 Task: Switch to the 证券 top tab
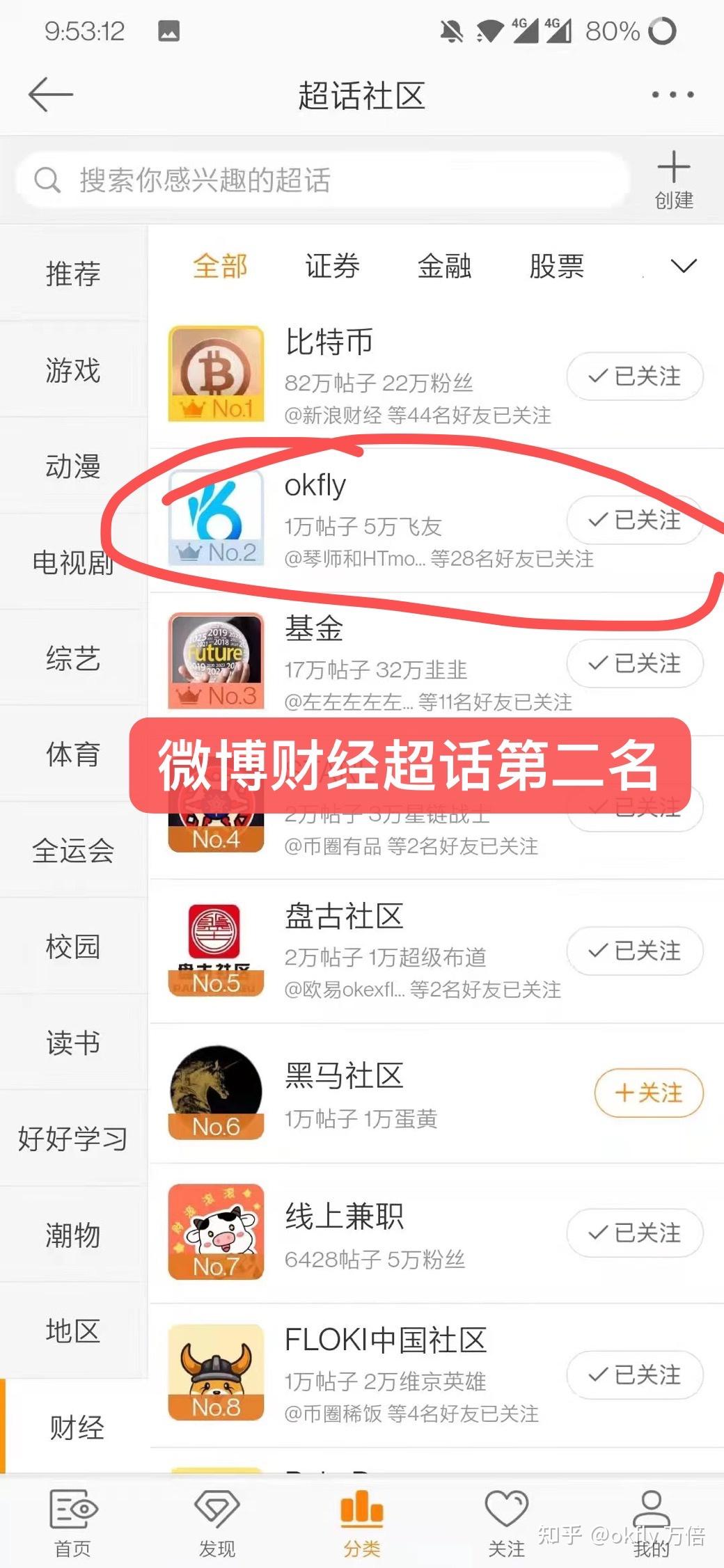pos(332,266)
